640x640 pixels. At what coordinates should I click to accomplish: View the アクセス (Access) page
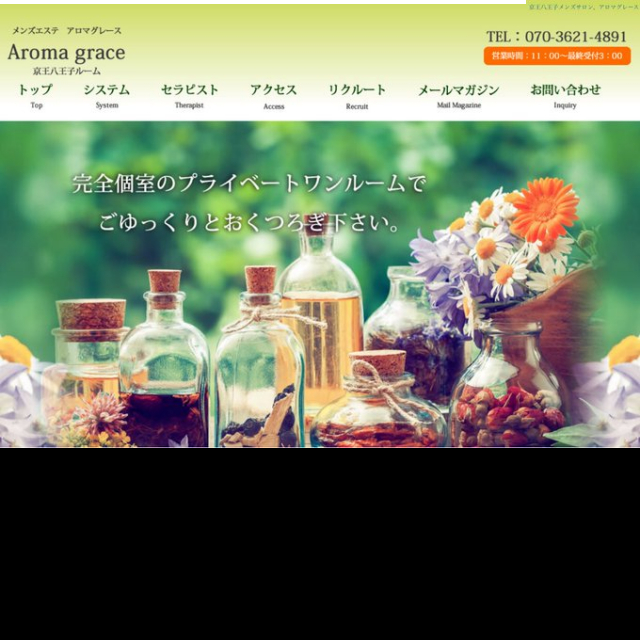(273, 94)
